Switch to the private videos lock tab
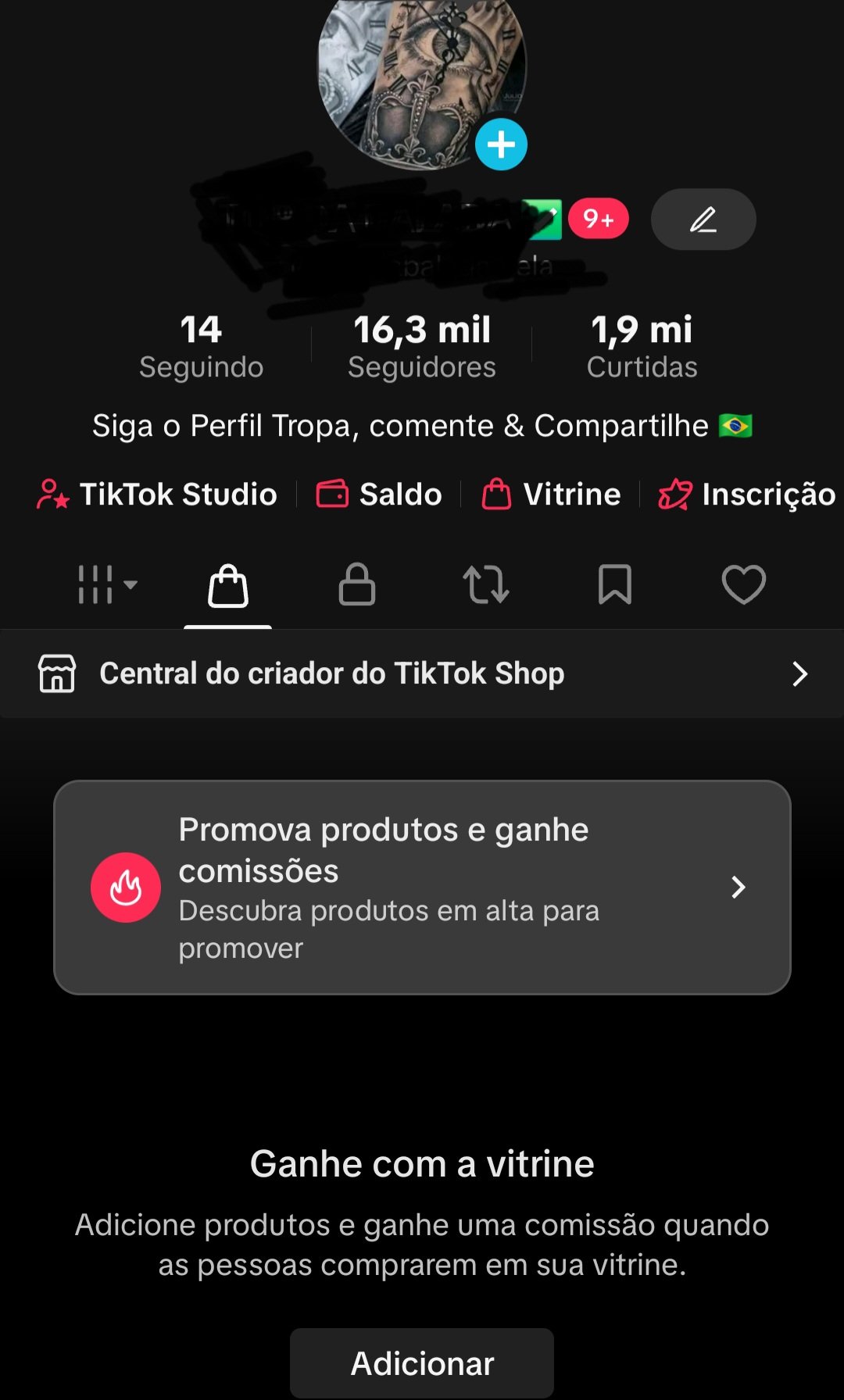The width and height of the screenshot is (844, 1400). [357, 584]
